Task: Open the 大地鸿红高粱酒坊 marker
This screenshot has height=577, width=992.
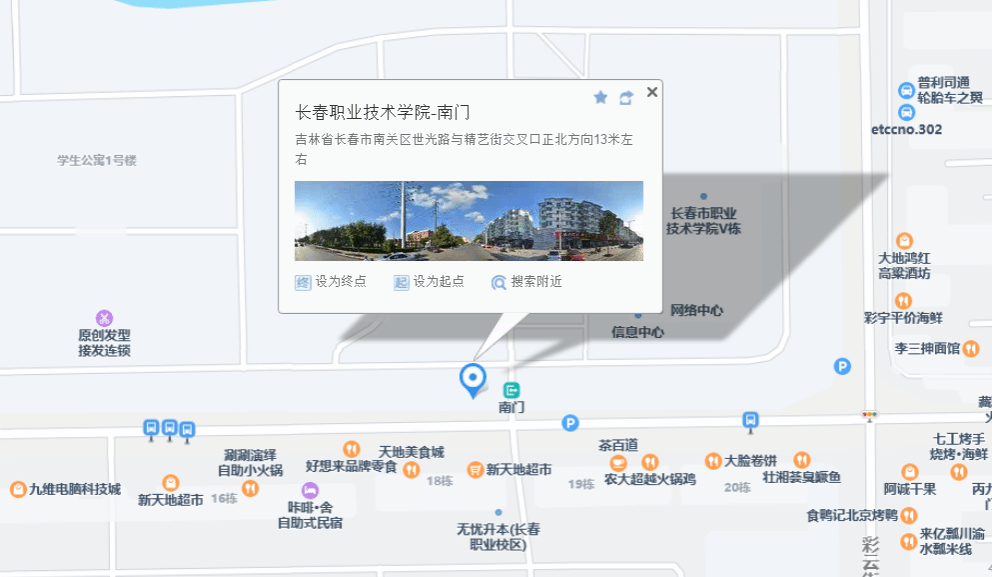Action: pyautogui.click(x=904, y=240)
